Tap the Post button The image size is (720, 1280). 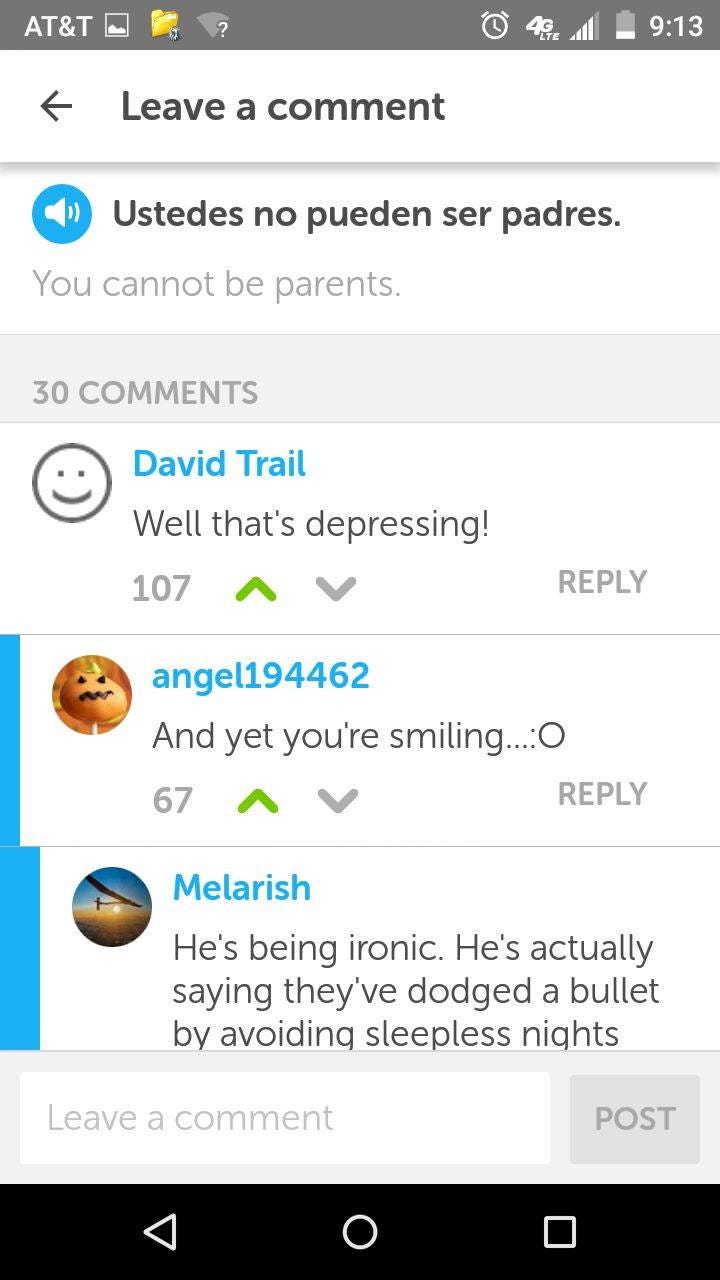[635, 1118]
